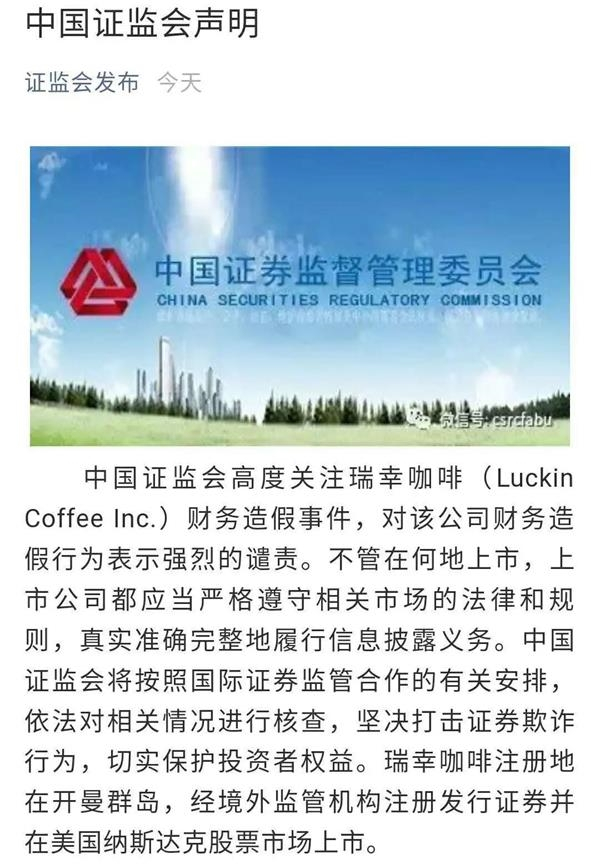600x864 pixels.
Task: Open the CSRC banner image
Action: pyautogui.click(x=300, y=296)
